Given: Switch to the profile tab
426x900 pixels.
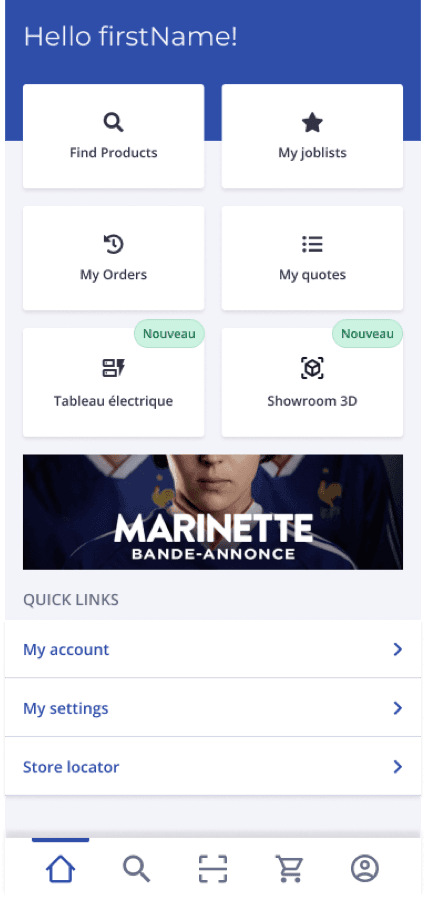Looking at the screenshot, I should point(365,868).
